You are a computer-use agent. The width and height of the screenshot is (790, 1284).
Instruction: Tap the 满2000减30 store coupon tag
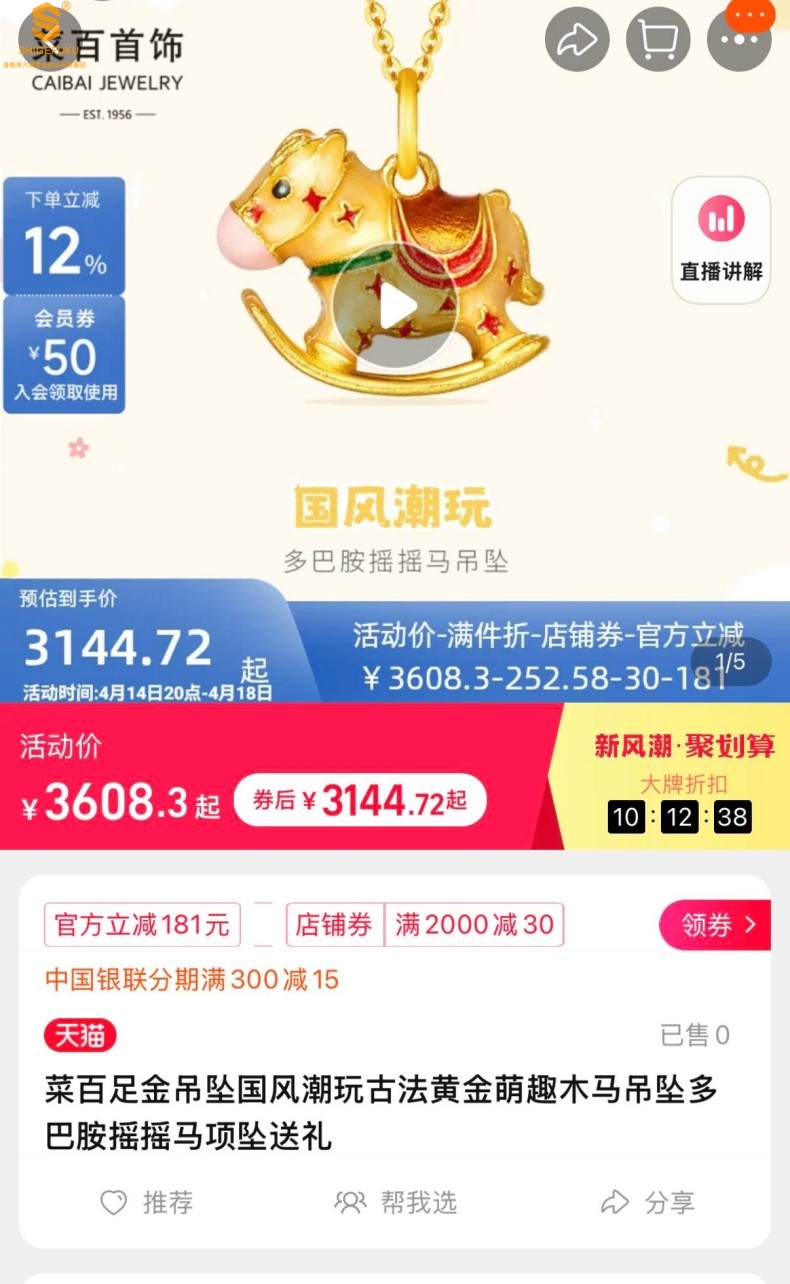pos(474,925)
